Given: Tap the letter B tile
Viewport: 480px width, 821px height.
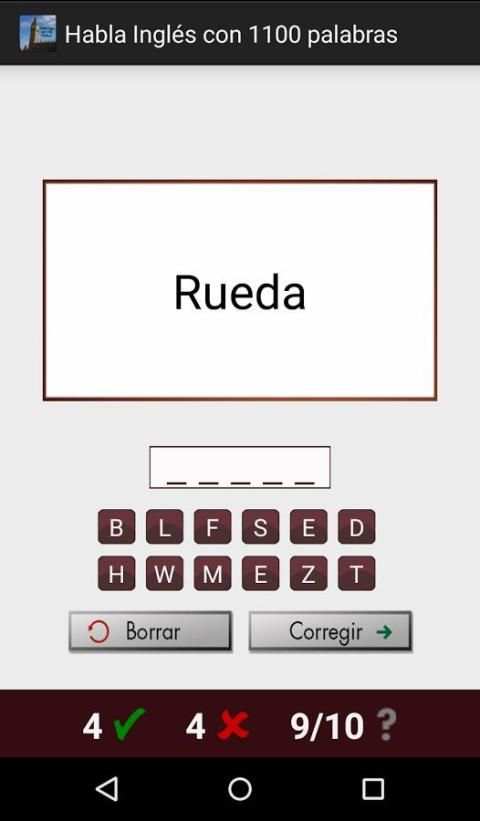Looking at the screenshot, I should [116, 527].
